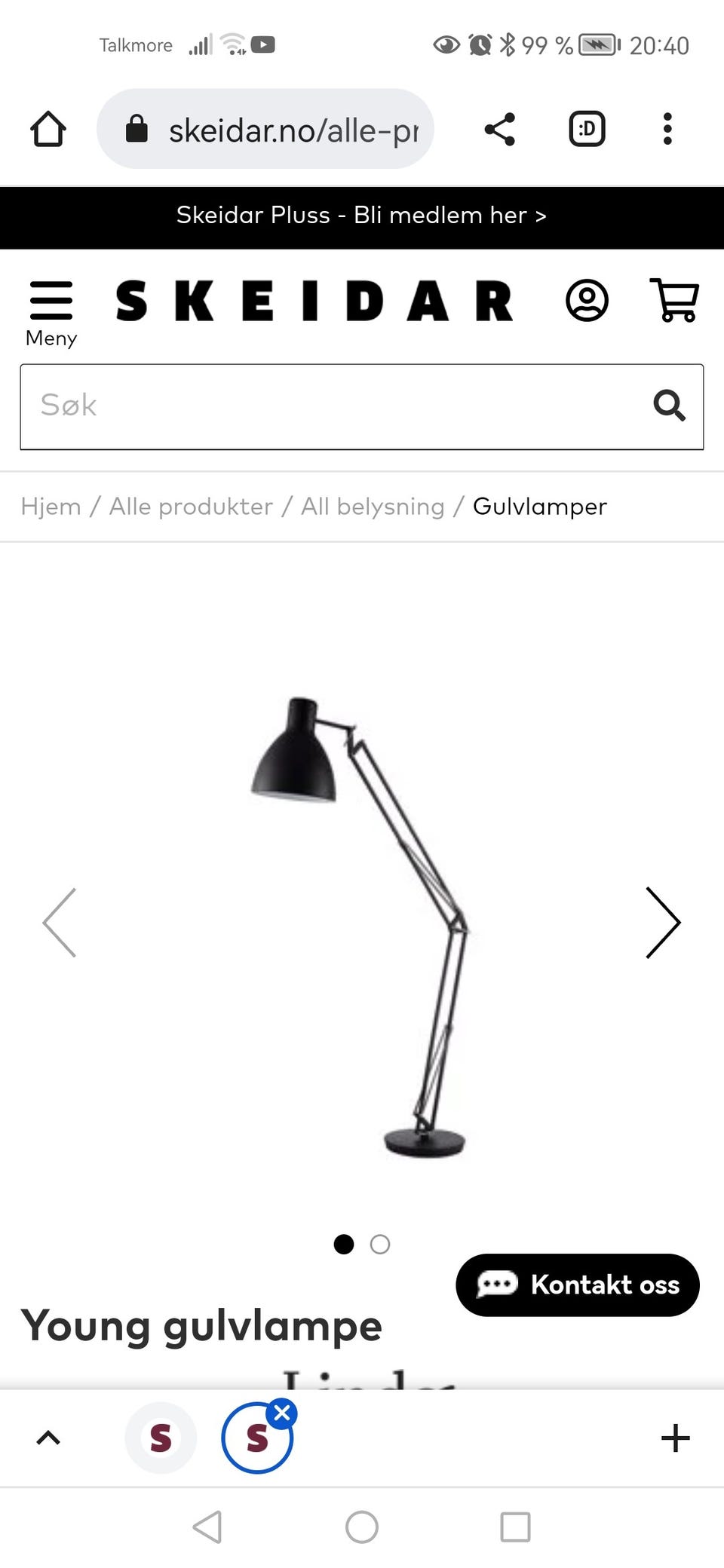This screenshot has height=1568, width=724.
Task: Return to browser home screen
Action: 48,128
